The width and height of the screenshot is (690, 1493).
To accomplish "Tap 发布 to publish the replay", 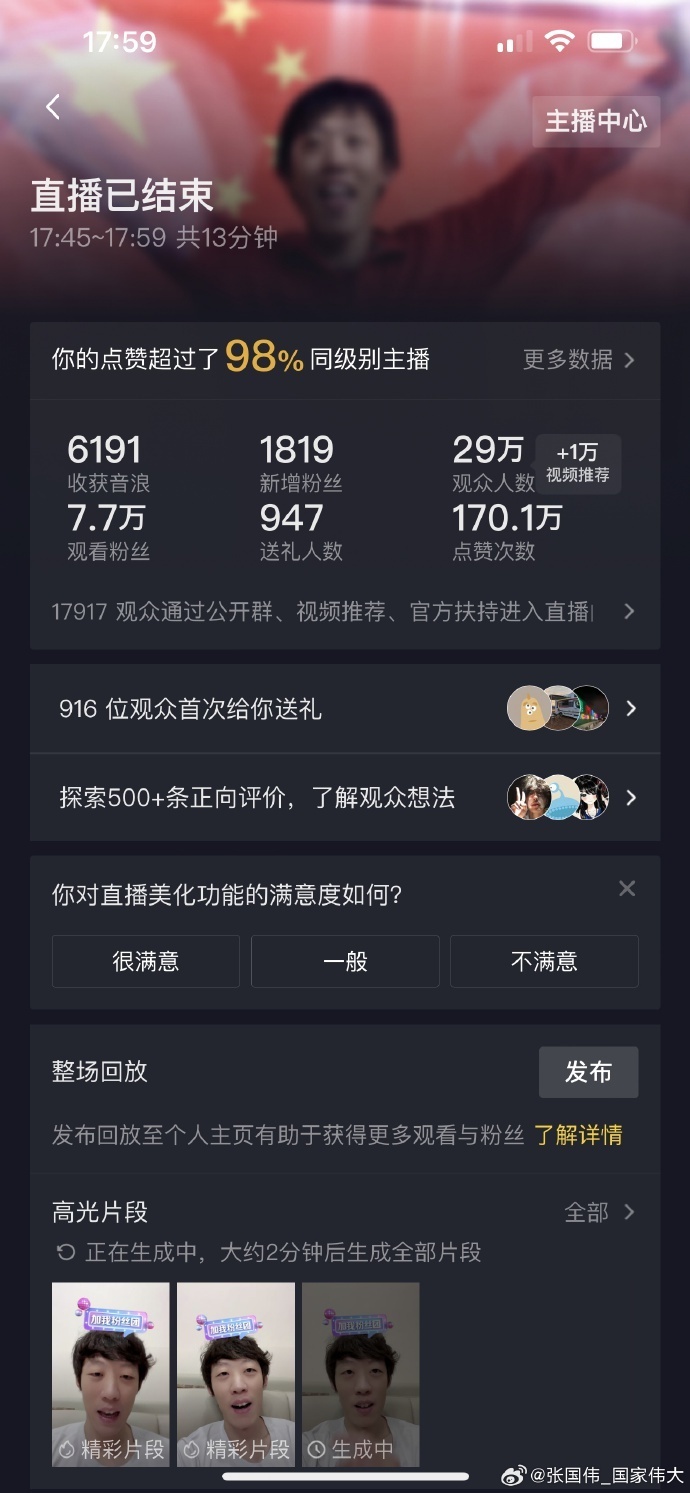I will (588, 1073).
